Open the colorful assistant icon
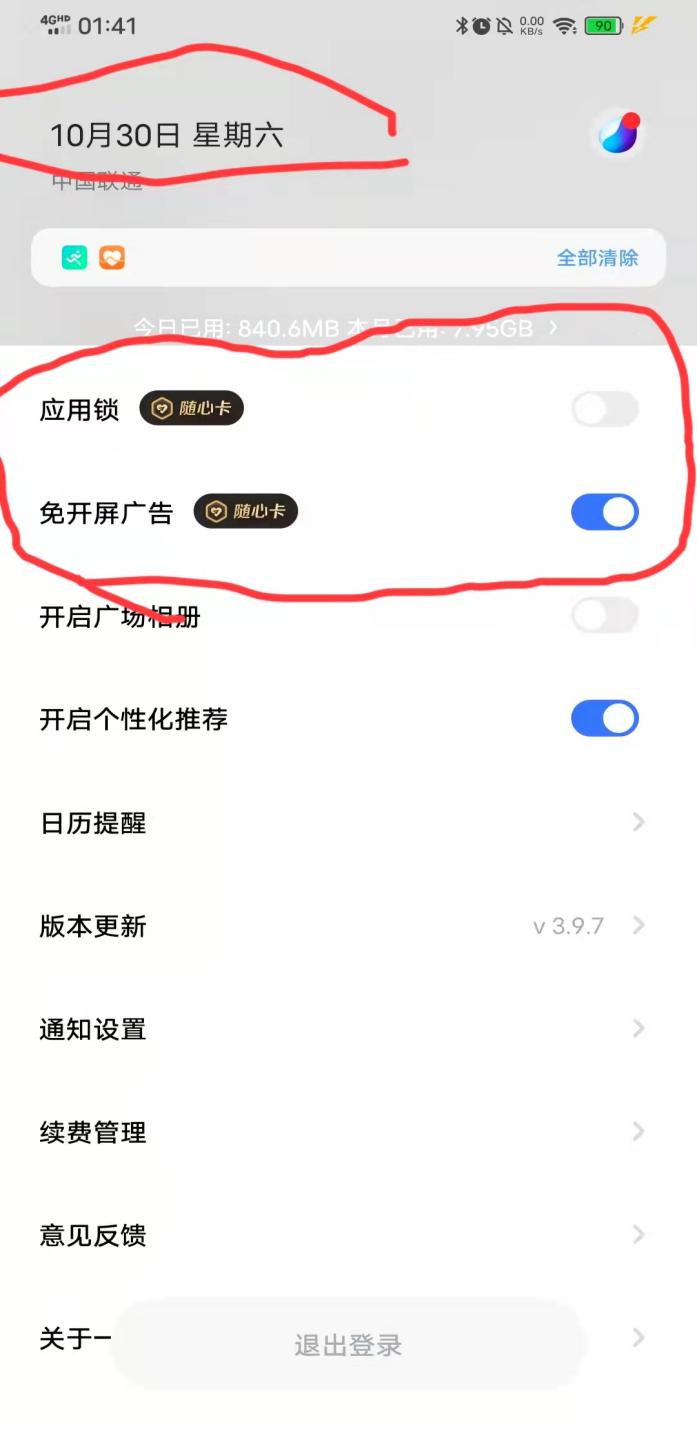 (x=619, y=134)
